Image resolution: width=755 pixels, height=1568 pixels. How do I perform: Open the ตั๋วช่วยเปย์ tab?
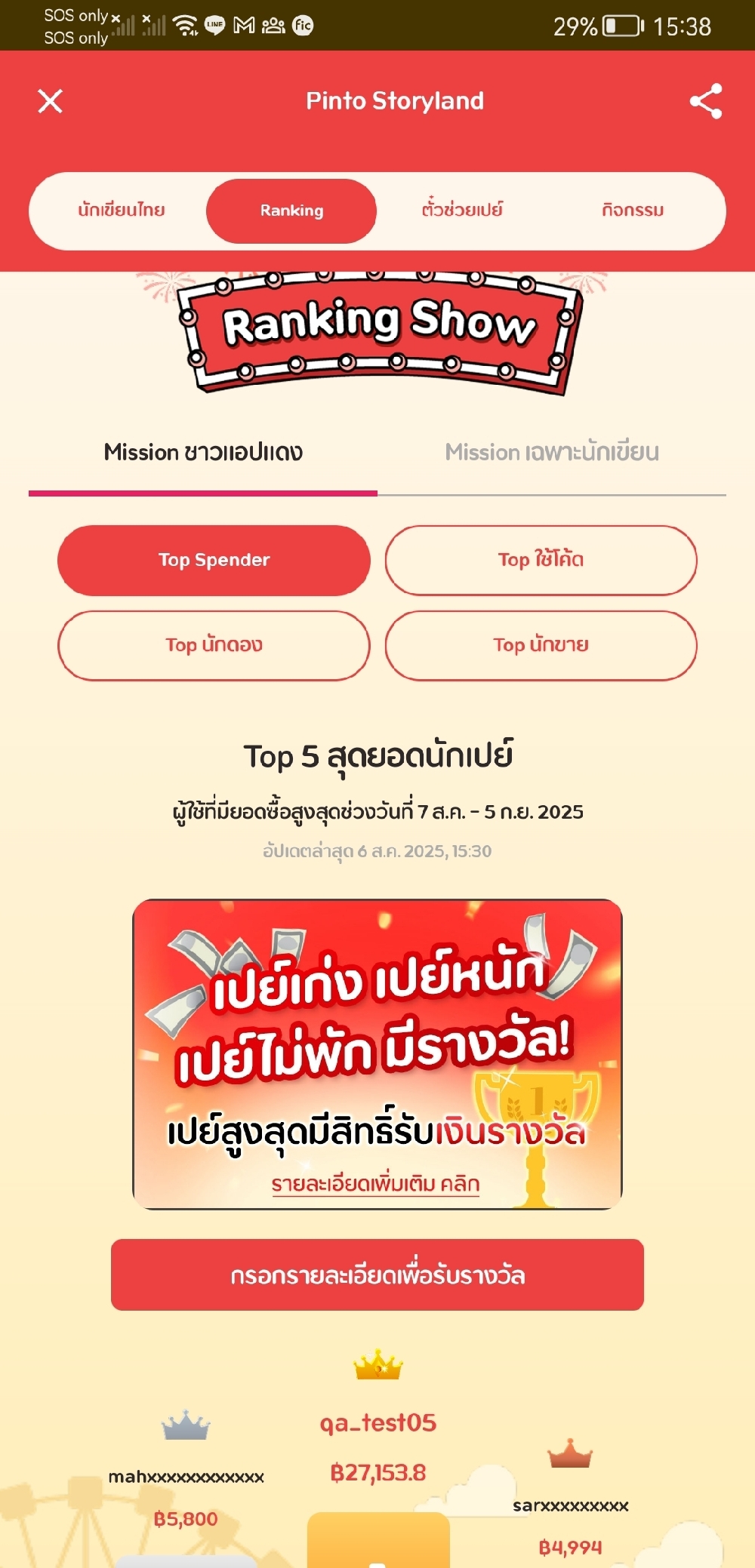(462, 211)
